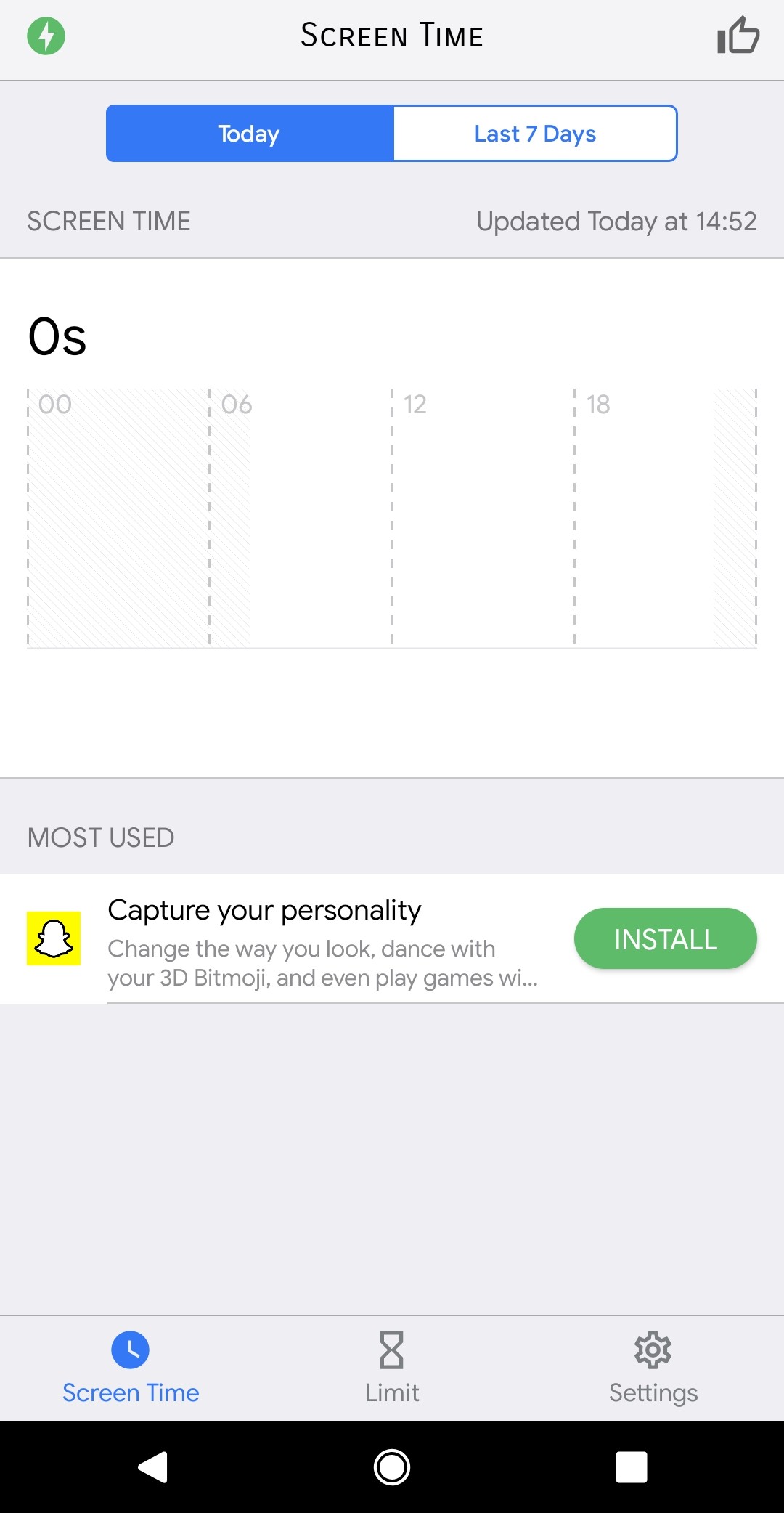Open the Settings tab
784x1513 pixels.
click(653, 1368)
